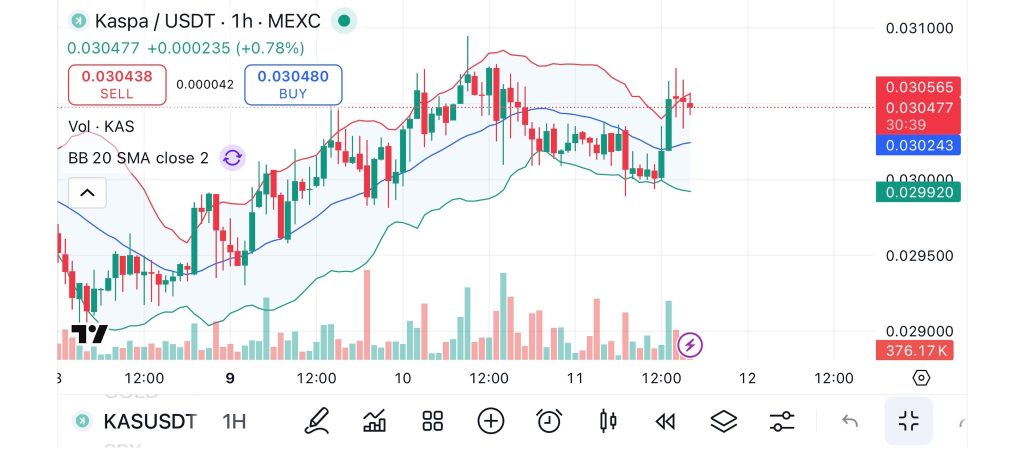Image resolution: width=1024 pixels, height=473 pixels.
Task: Tap the red SELL price button
Action: click(116, 84)
